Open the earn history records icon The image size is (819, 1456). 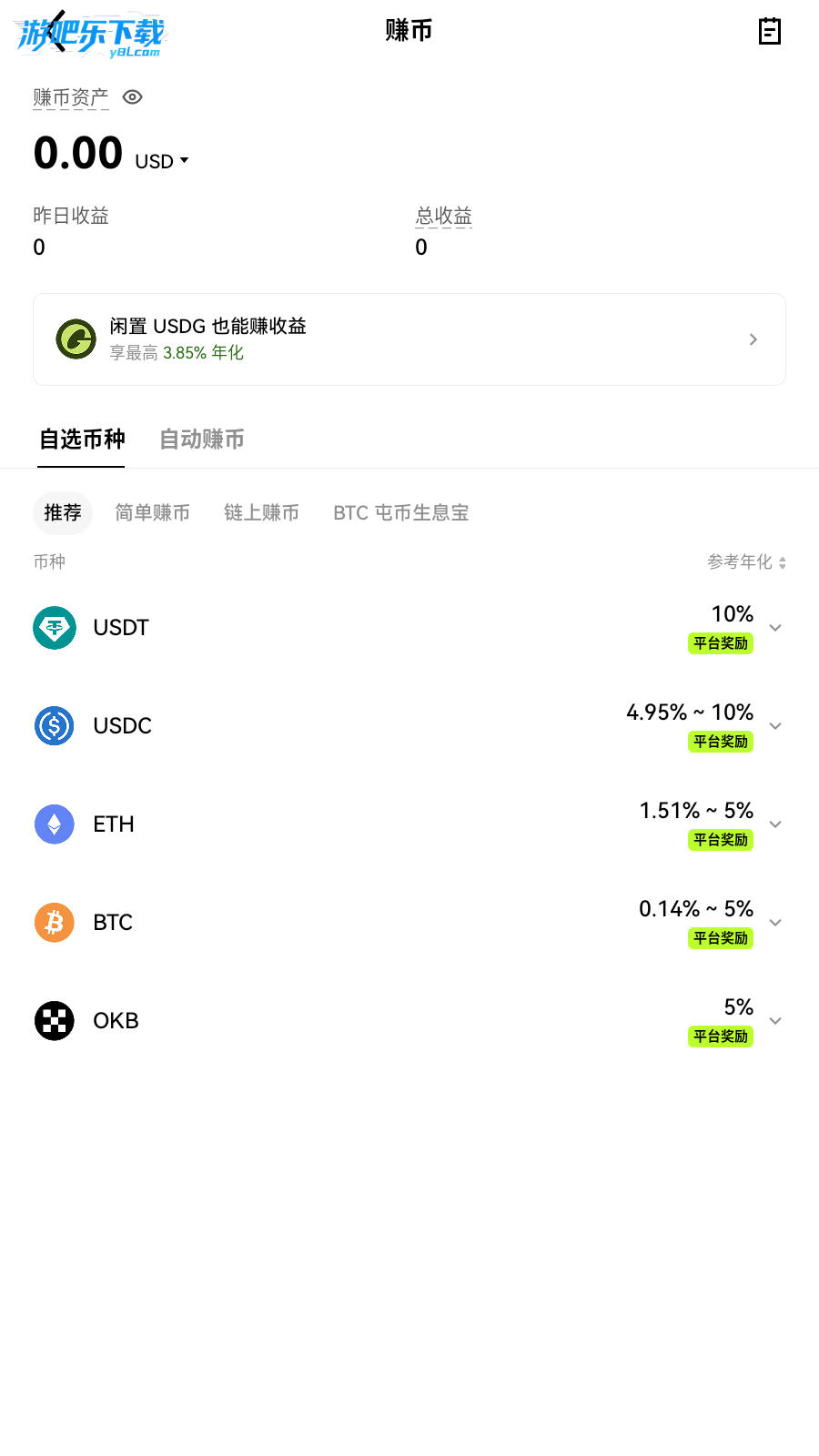click(x=769, y=31)
